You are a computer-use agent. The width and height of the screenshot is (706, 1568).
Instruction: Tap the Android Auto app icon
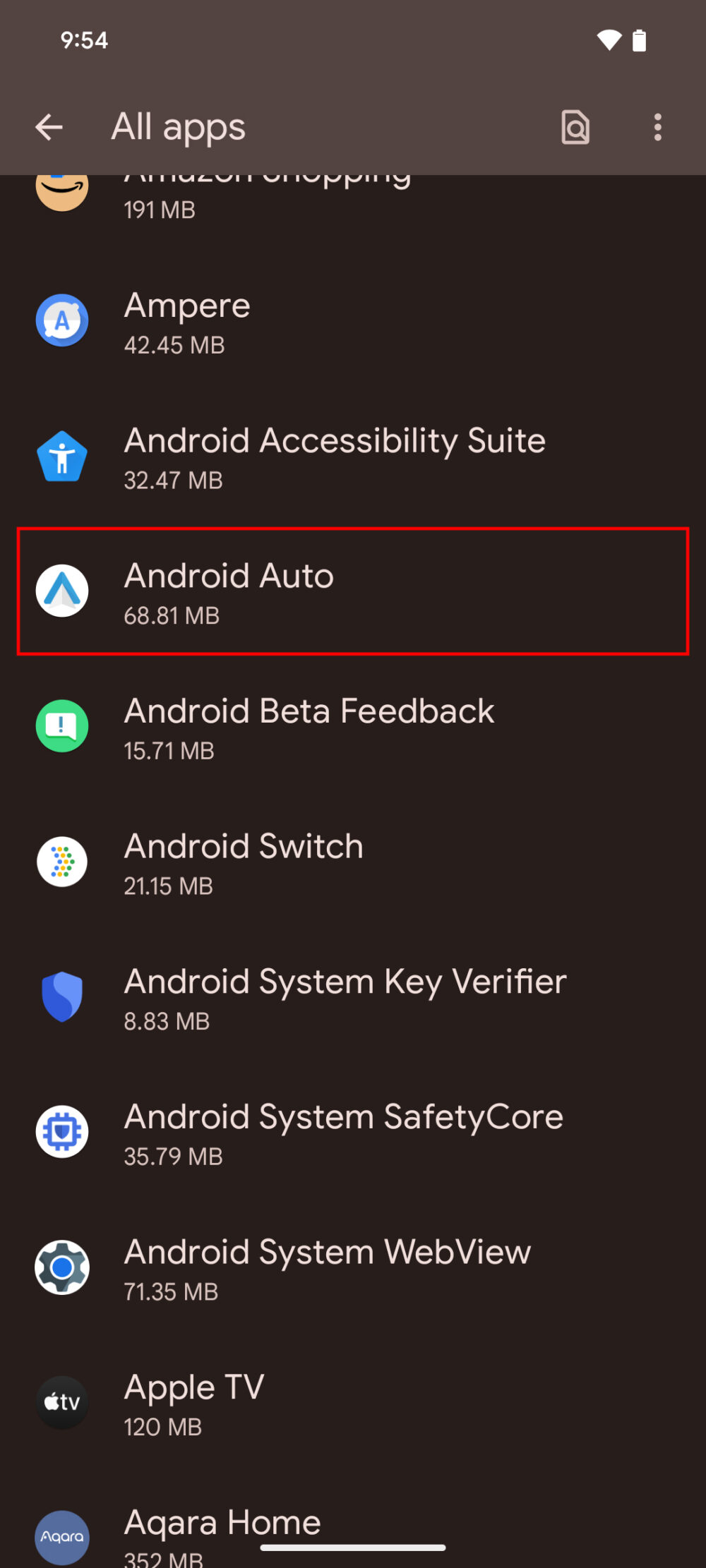tap(62, 591)
